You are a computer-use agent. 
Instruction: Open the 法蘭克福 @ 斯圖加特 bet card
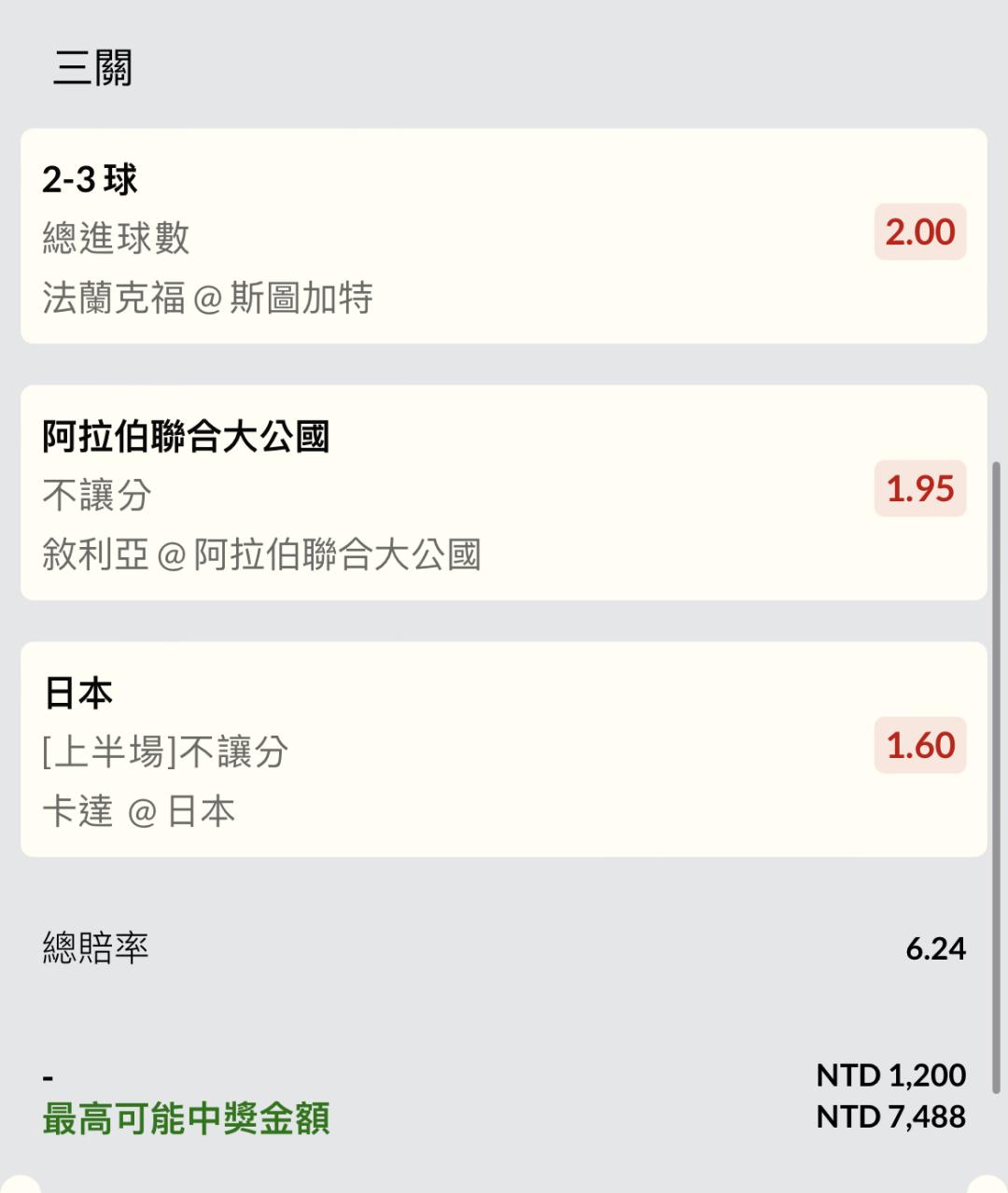[x=504, y=236]
